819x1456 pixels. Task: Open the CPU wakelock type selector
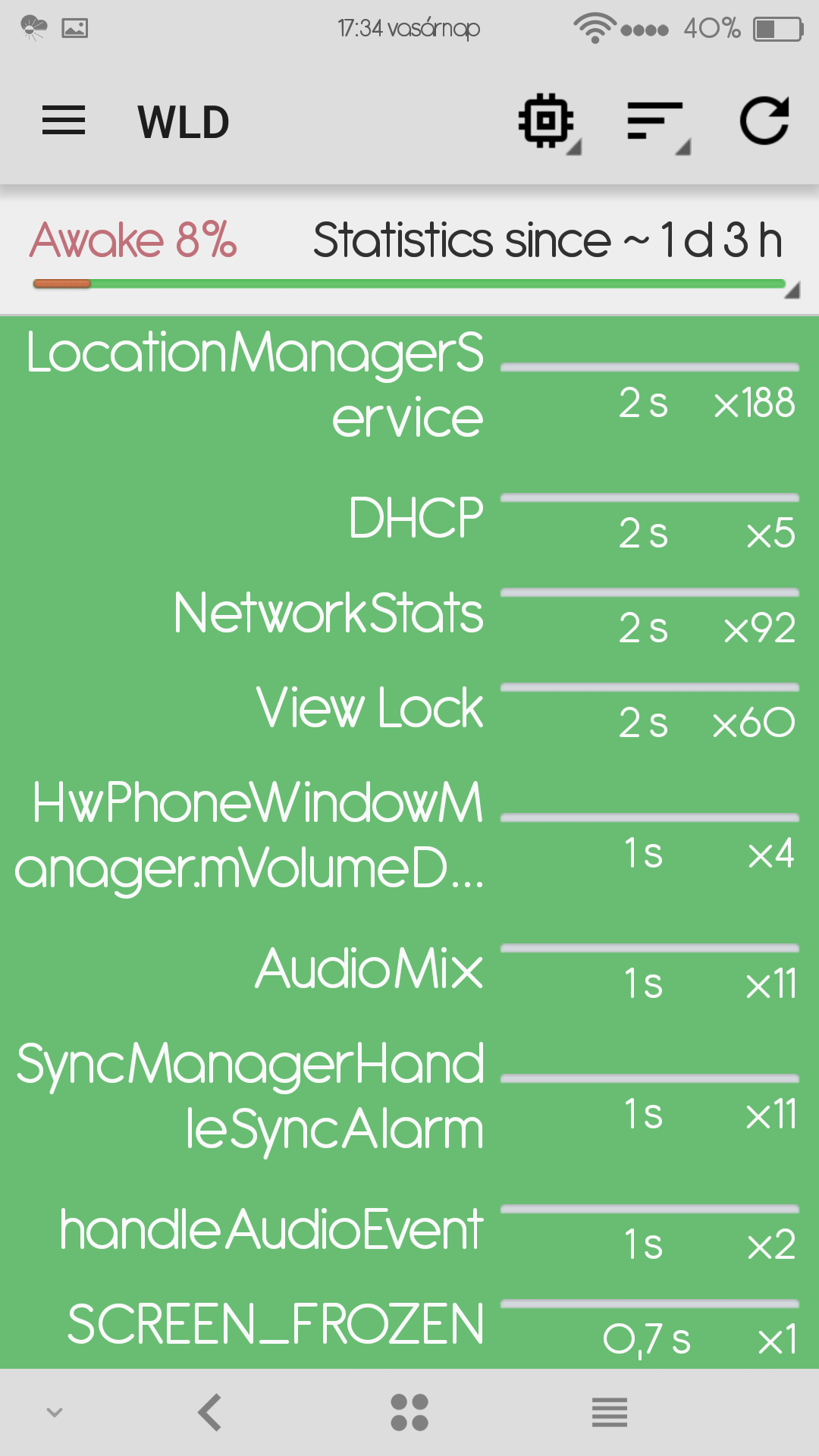(x=549, y=122)
